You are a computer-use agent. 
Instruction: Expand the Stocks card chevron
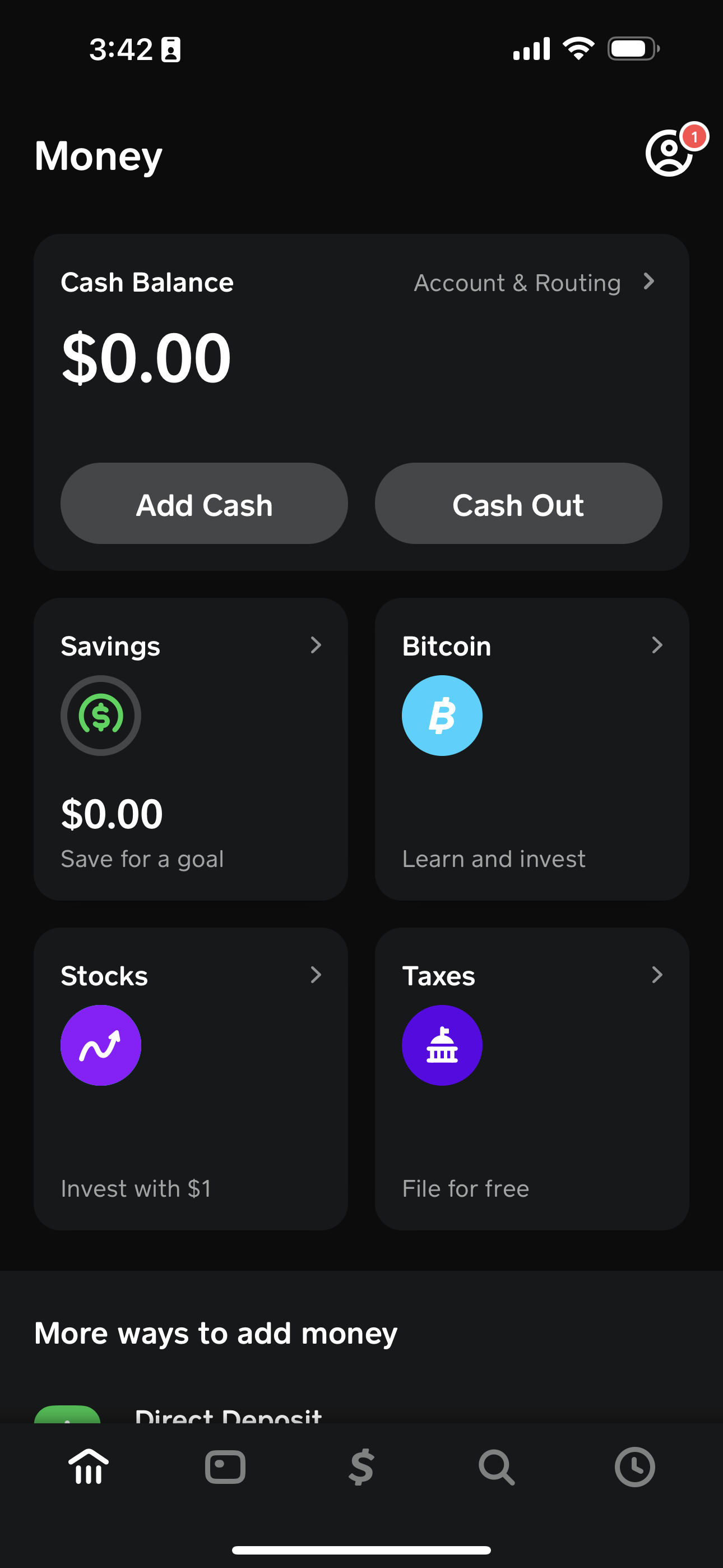pyautogui.click(x=317, y=975)
